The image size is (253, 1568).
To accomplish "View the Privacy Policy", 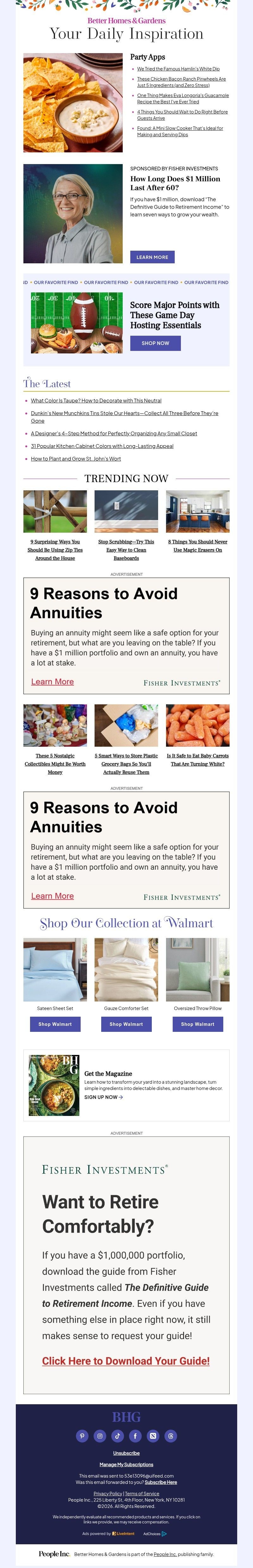I will tap(108, 1493).
